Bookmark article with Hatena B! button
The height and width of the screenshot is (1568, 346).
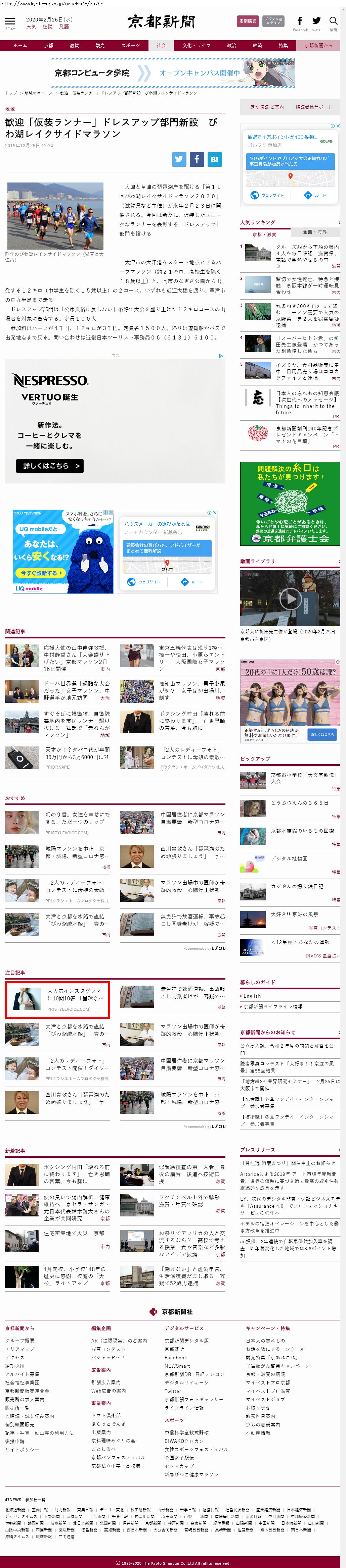point(214,159)
